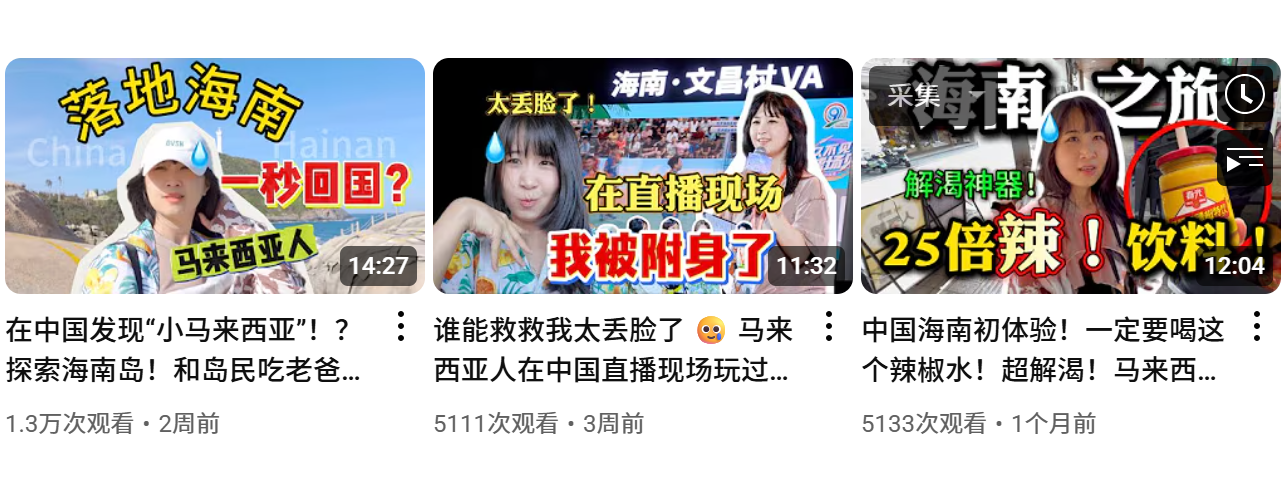Tap the 采集 button on the third thumbnail
Screen dimensions: 1288x490
(x=914, y=96)
